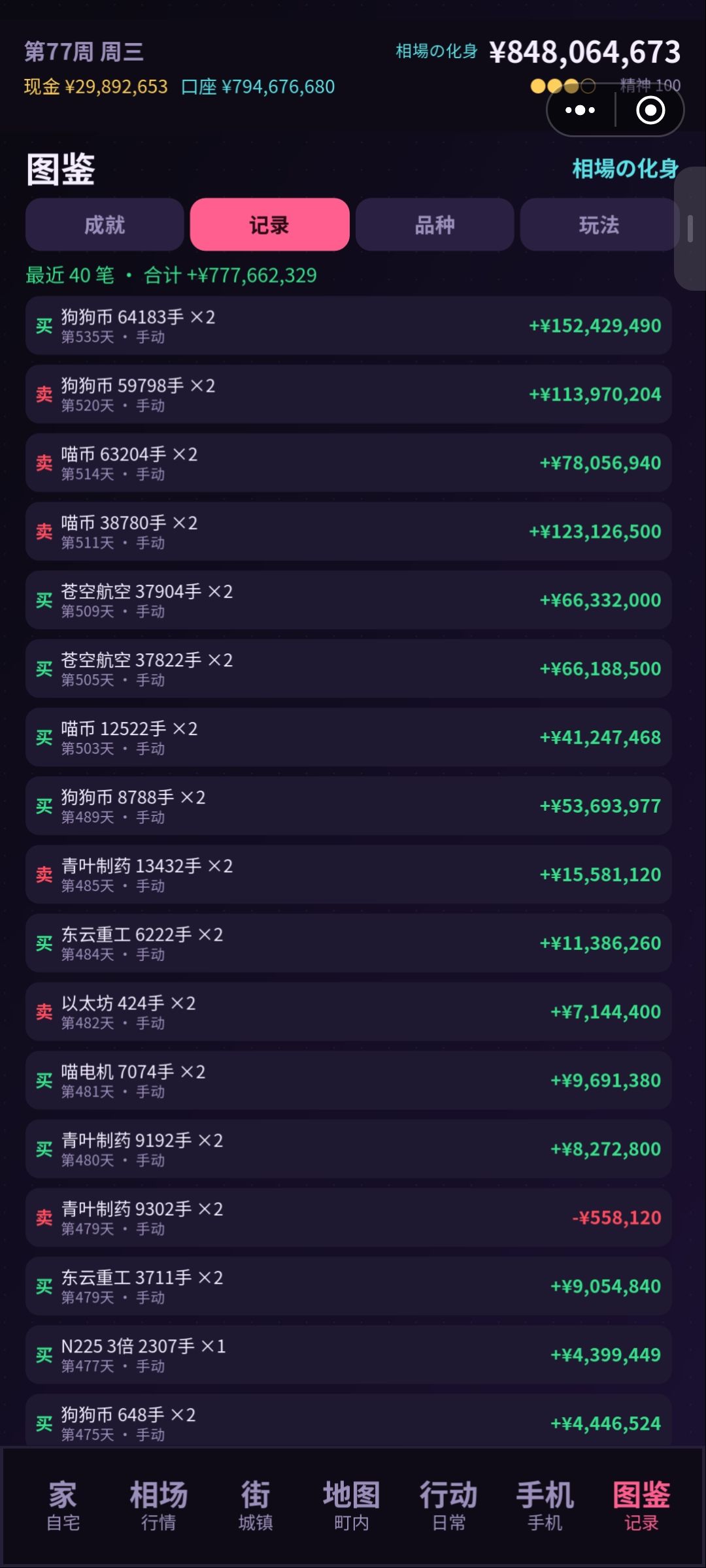Viewport: 706px width, 1568px height.
Task: Open 地图 町内 in bottom navigation
Action: click(352, 1506)
